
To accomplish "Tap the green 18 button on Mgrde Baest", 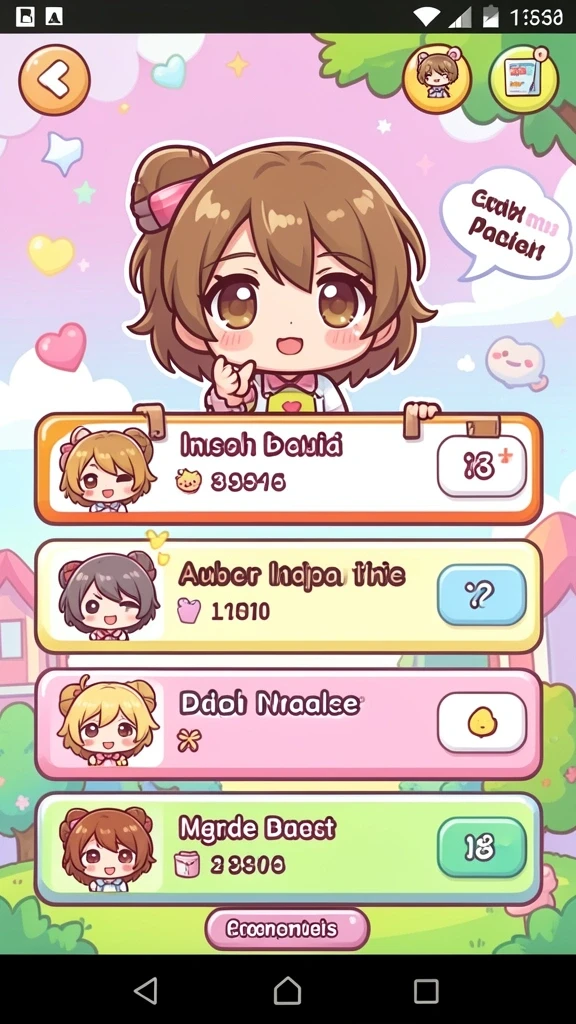I will (x=482, y=847).
